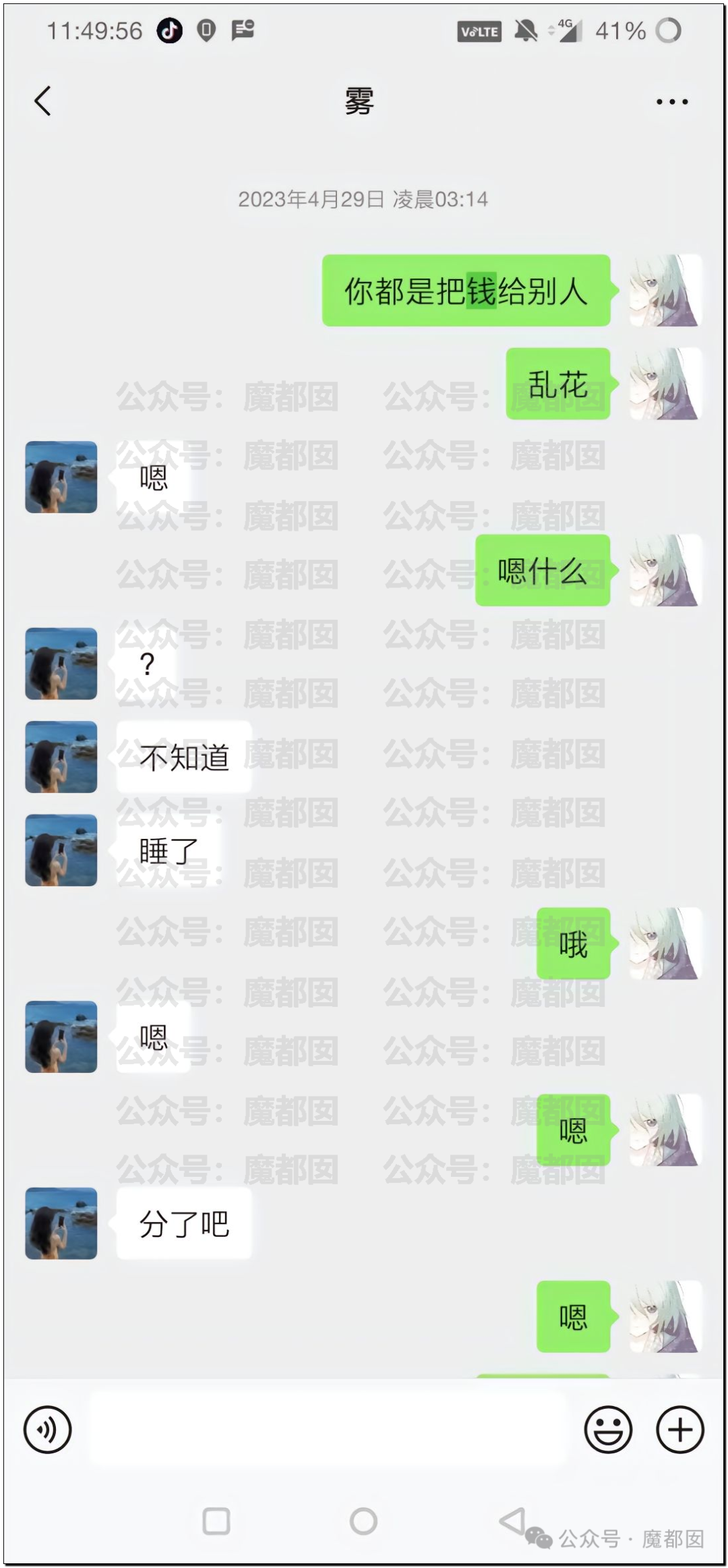Open the chat info three-dot menu
This screenshot has height=1568, width=728.
671,102
